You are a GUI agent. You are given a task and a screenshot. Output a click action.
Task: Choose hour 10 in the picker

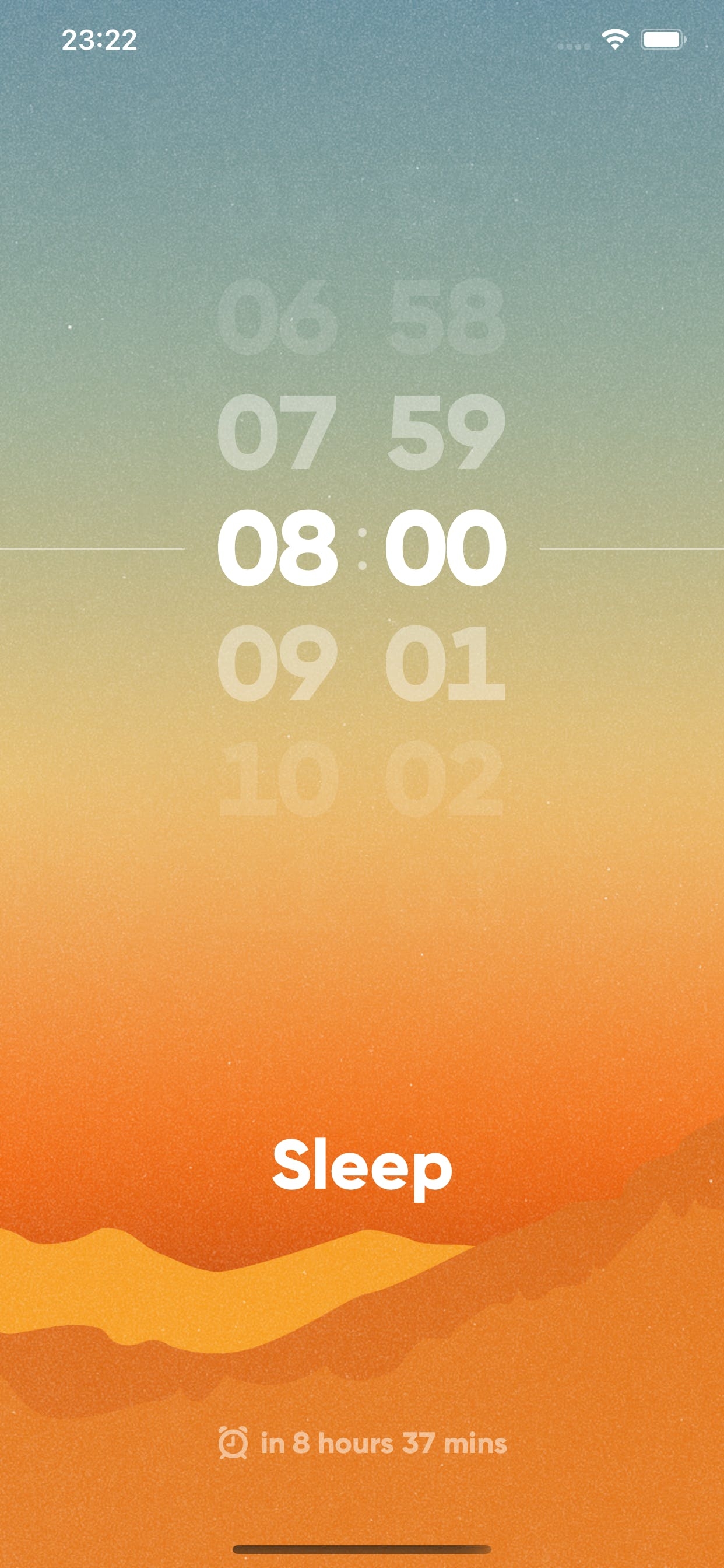point(277,779)
